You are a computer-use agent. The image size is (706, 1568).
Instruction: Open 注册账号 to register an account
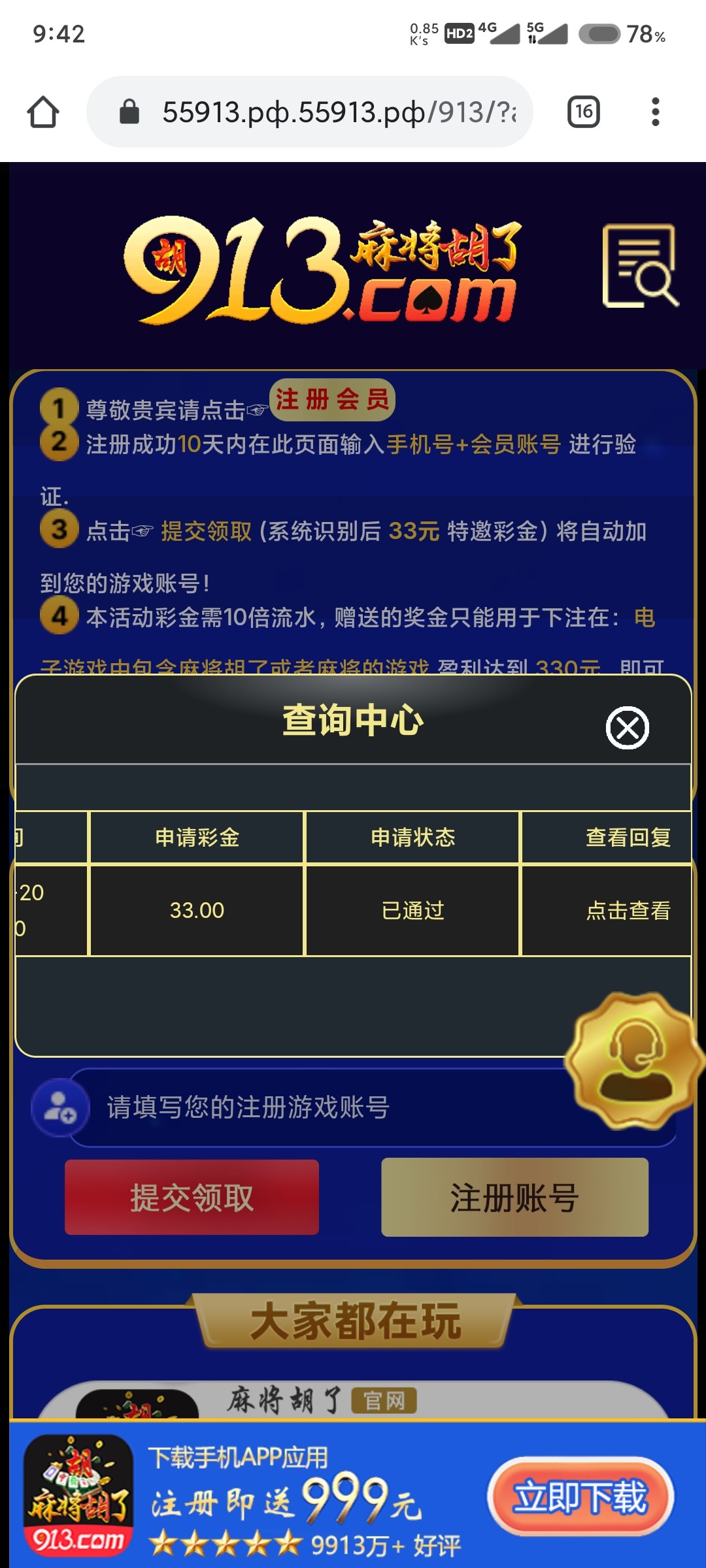click(514, 1198)
